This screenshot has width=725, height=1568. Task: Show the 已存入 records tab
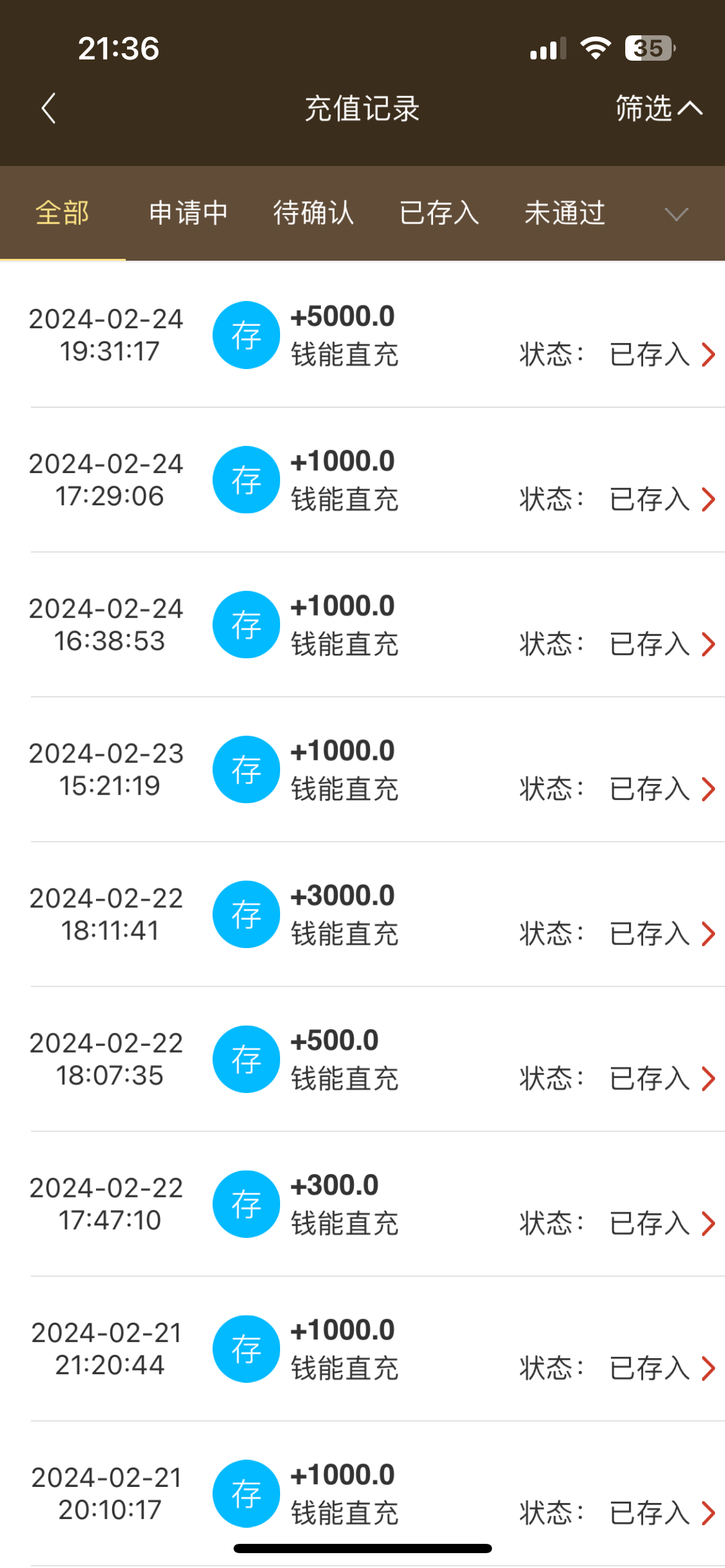[x=439, y=213]
